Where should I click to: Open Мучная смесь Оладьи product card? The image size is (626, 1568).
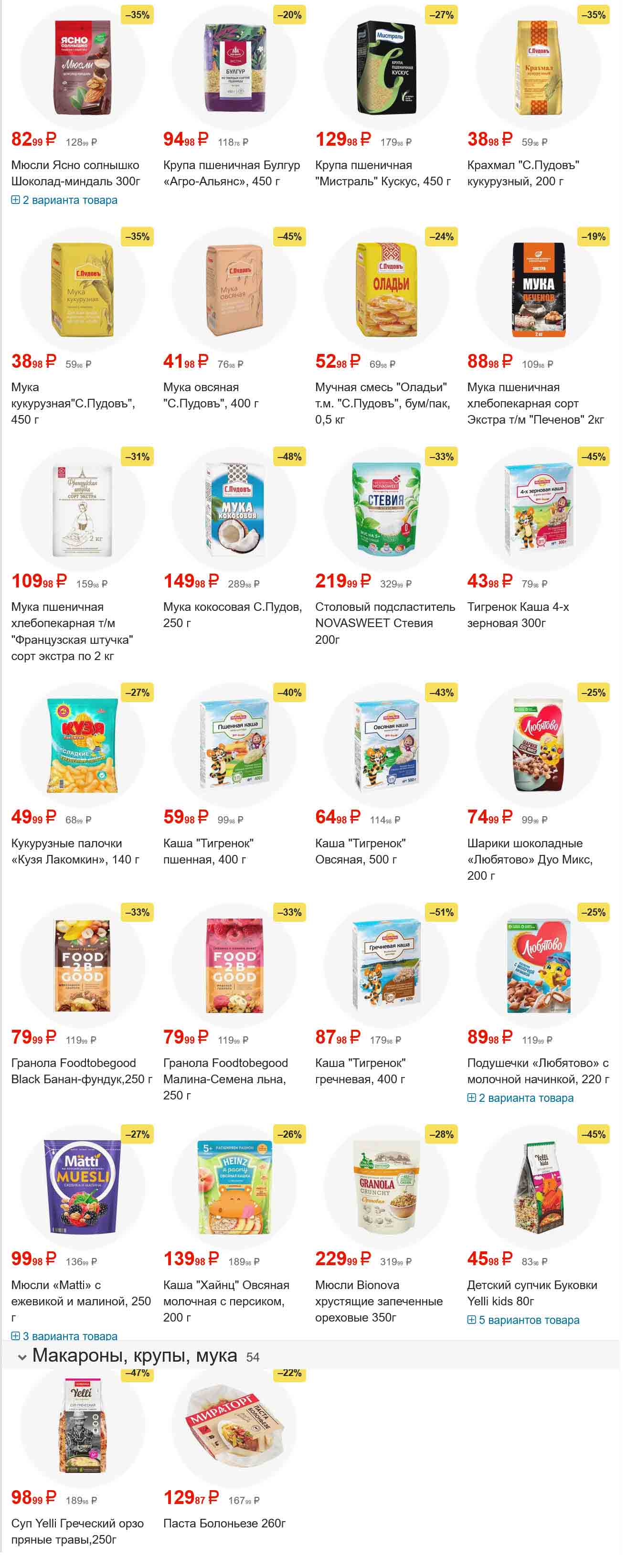[x=382, y=402]
